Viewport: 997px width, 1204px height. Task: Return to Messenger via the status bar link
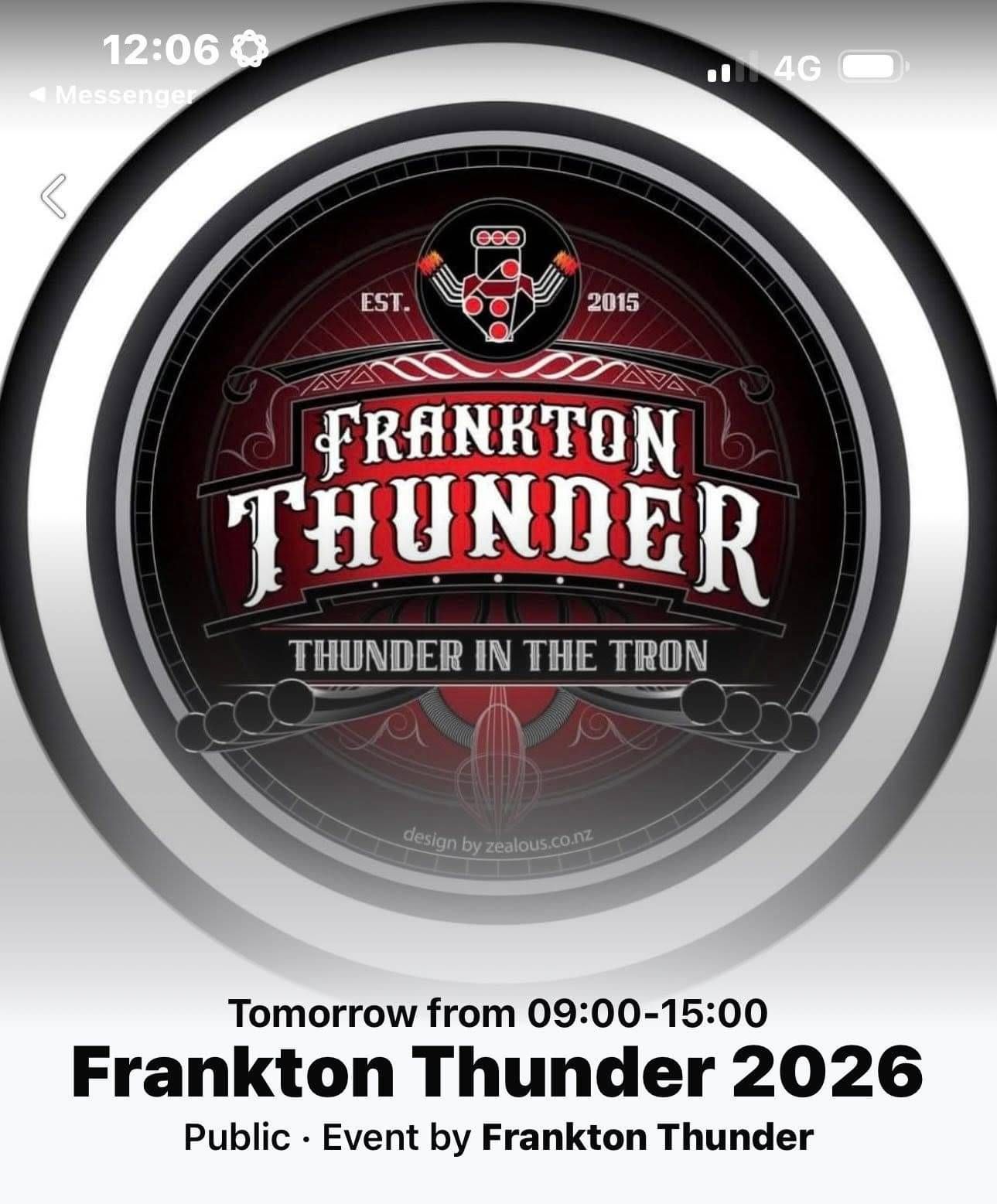click(x=111, y=95)
